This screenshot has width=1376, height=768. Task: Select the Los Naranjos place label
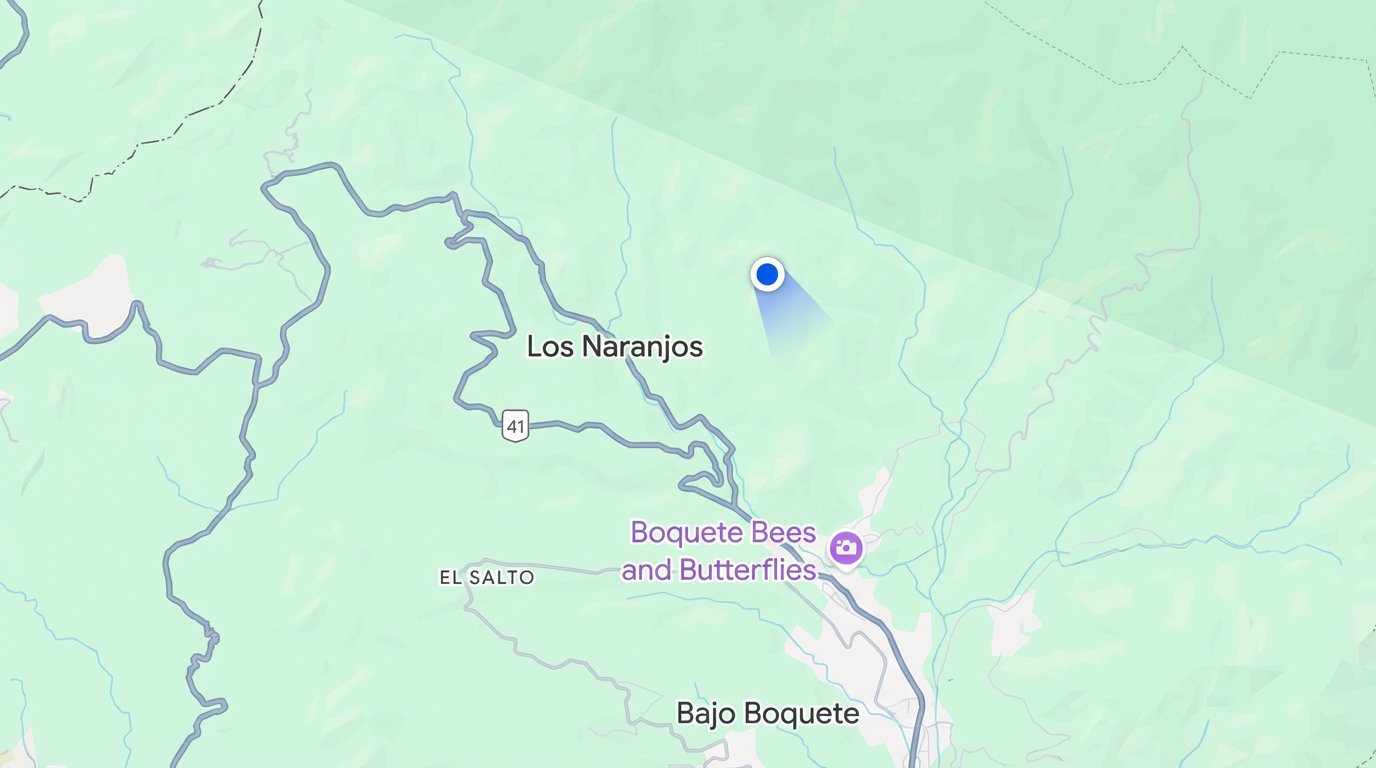point(614,348)
